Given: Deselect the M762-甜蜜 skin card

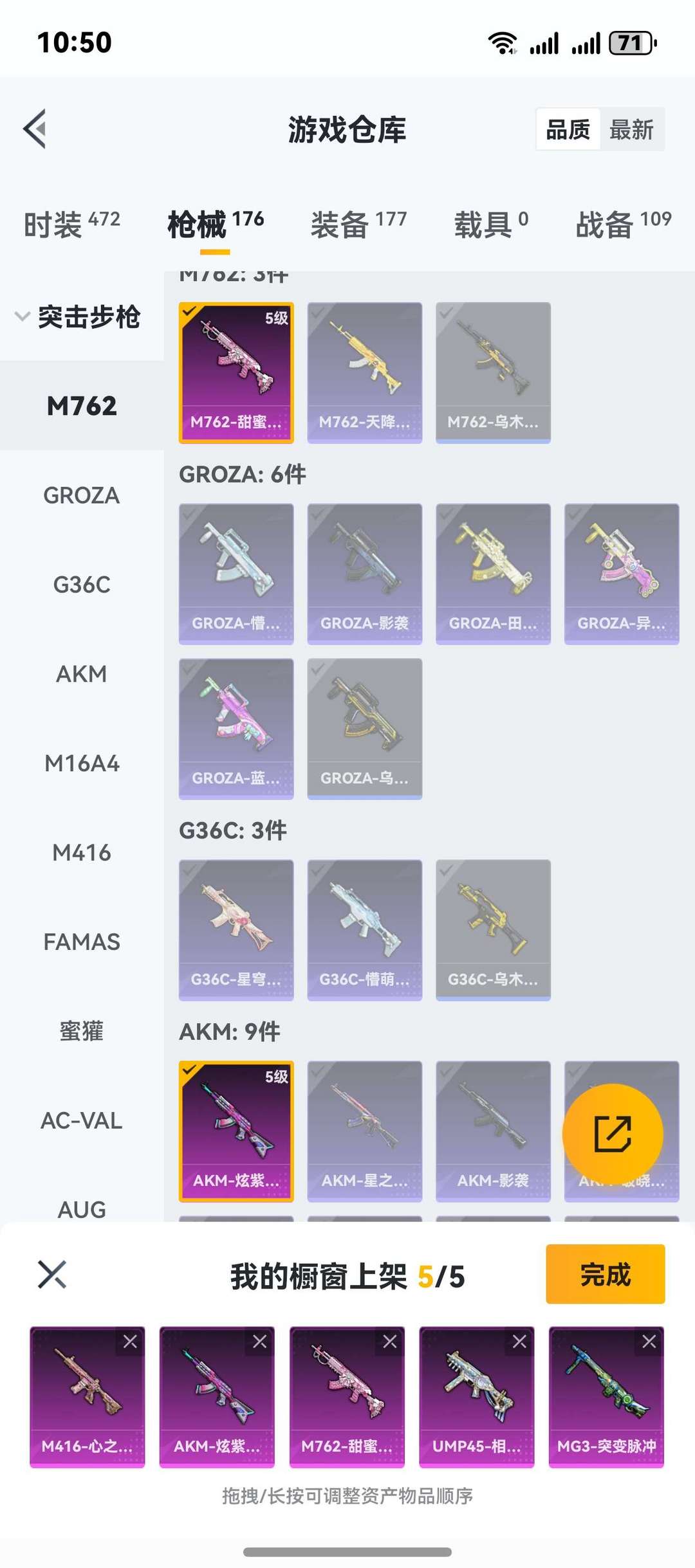Looking at the screenshot, I should pos(236,372).
